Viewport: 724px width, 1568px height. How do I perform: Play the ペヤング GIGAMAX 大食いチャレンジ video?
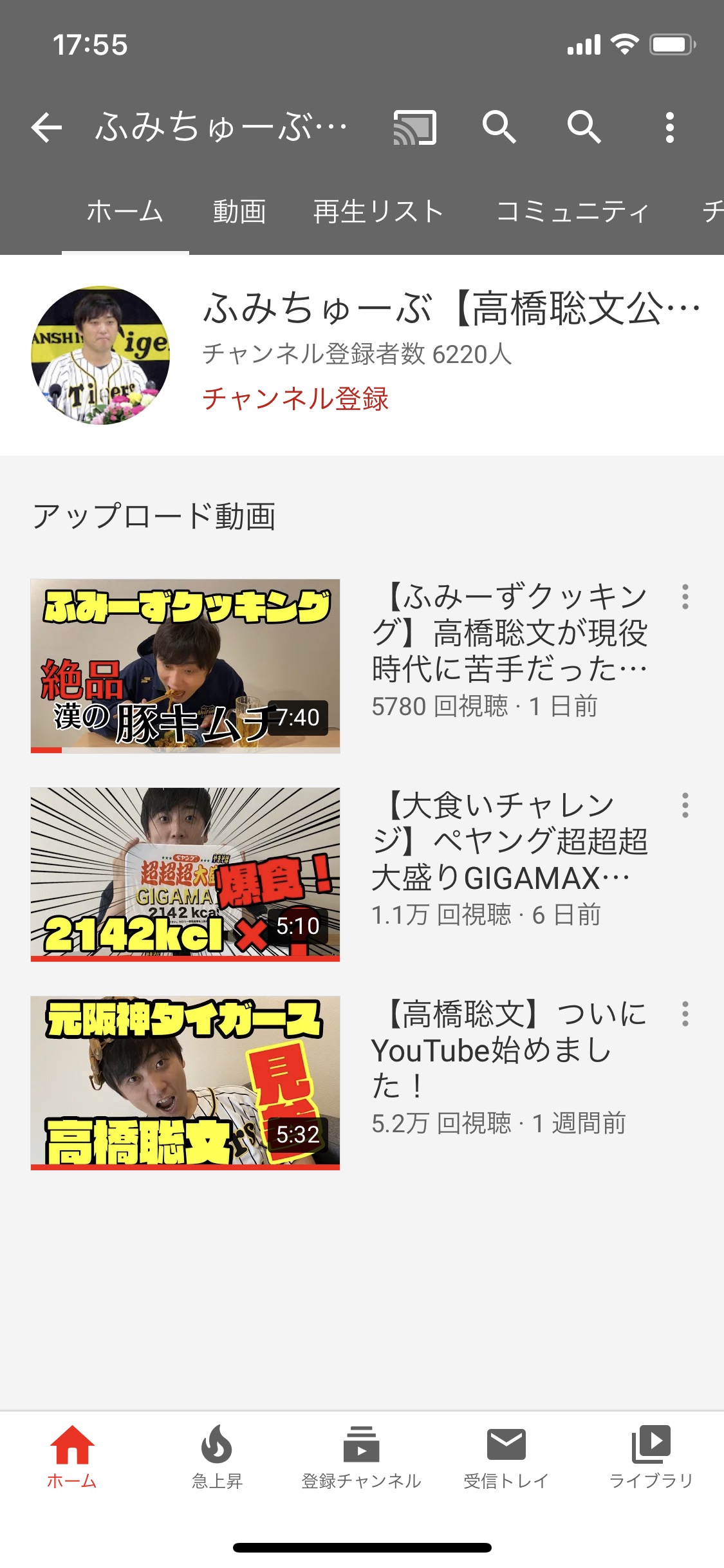(x=185, y=874)
